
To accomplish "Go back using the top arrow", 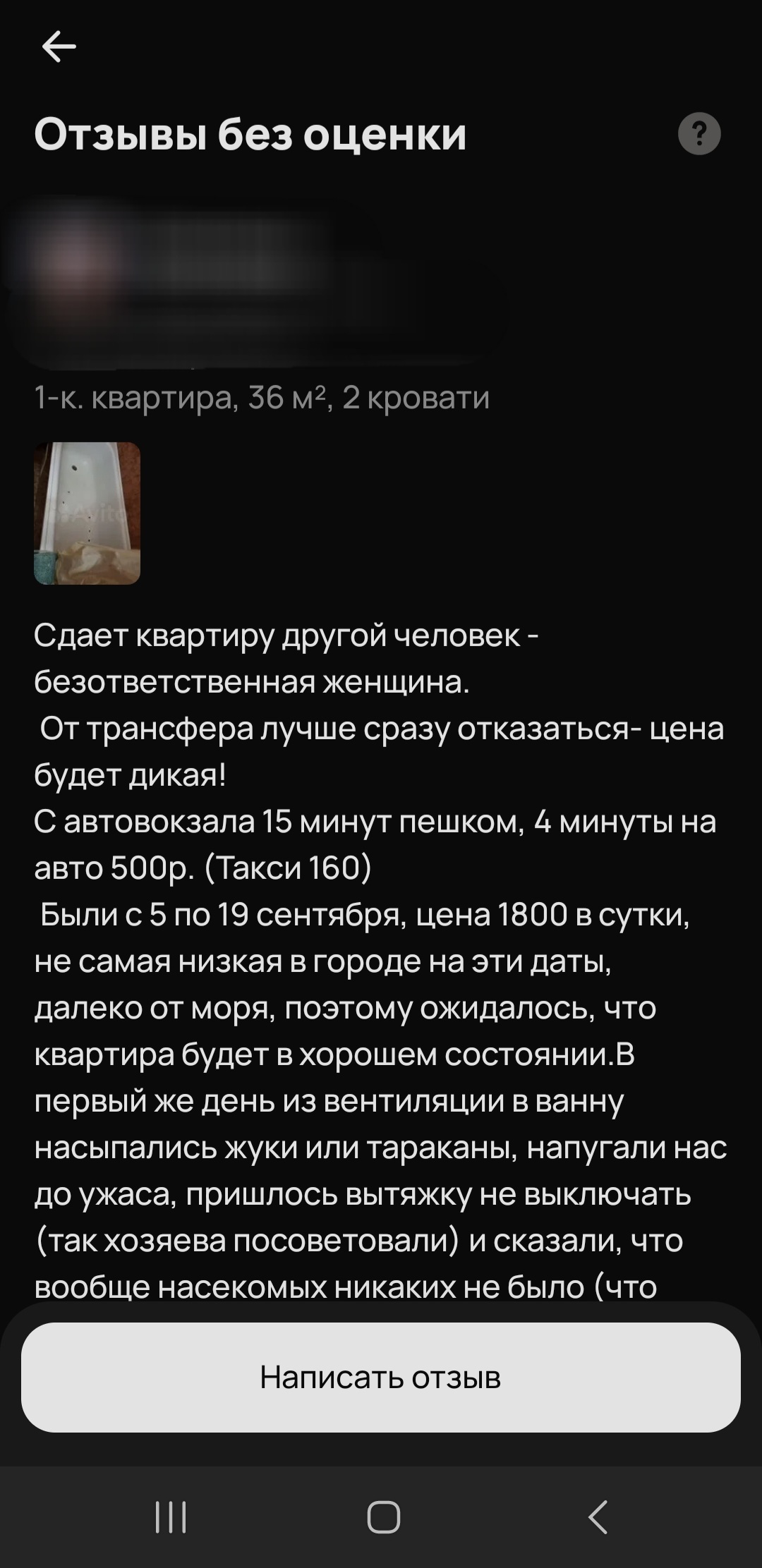I will (x=59, y=47).
